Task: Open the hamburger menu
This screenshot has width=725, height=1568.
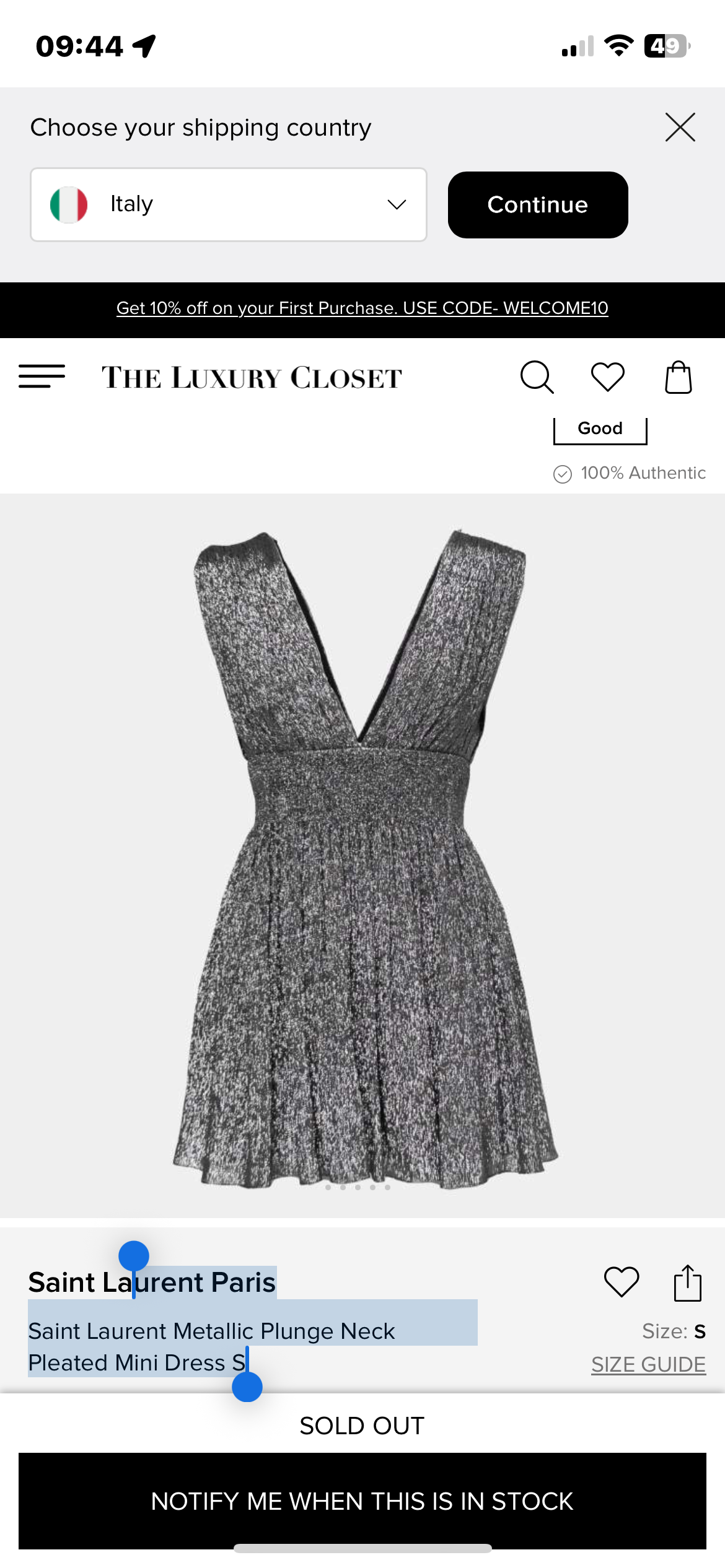Action: (42, 377)
